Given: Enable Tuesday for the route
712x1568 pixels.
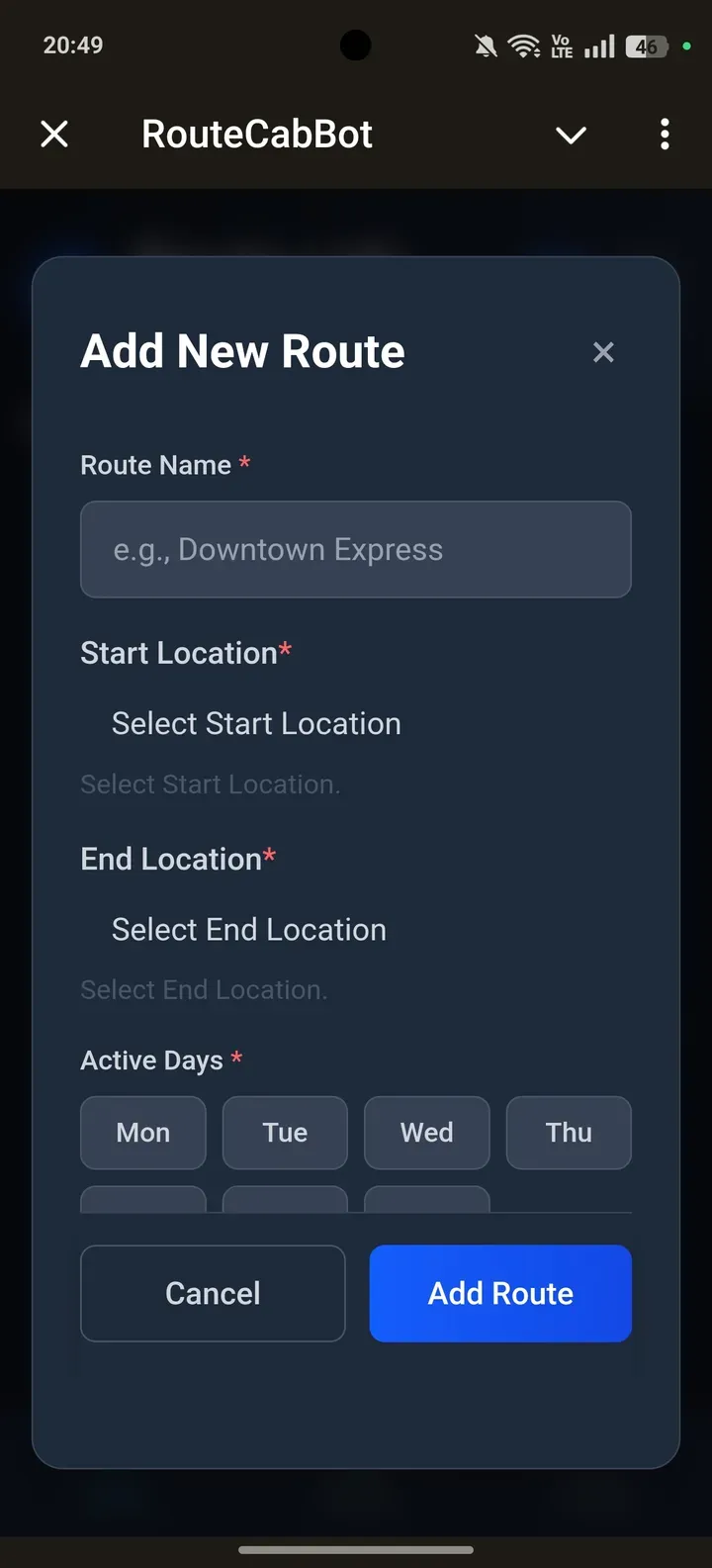Looking at the screenshot, I should pyautogui.click(x=285, y=1133).
